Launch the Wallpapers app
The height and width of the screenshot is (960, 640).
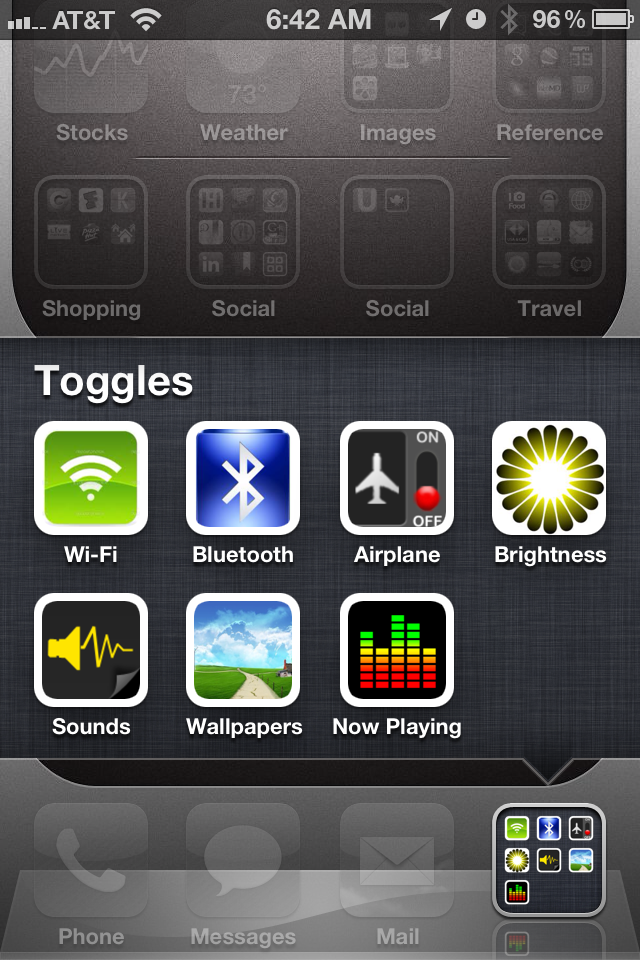click(x=243, y=650)
